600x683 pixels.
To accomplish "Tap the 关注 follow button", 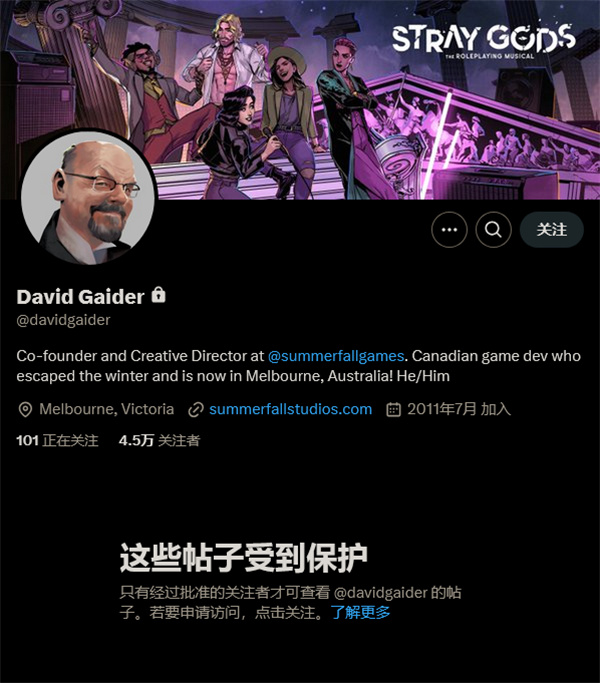I will 551,230.
